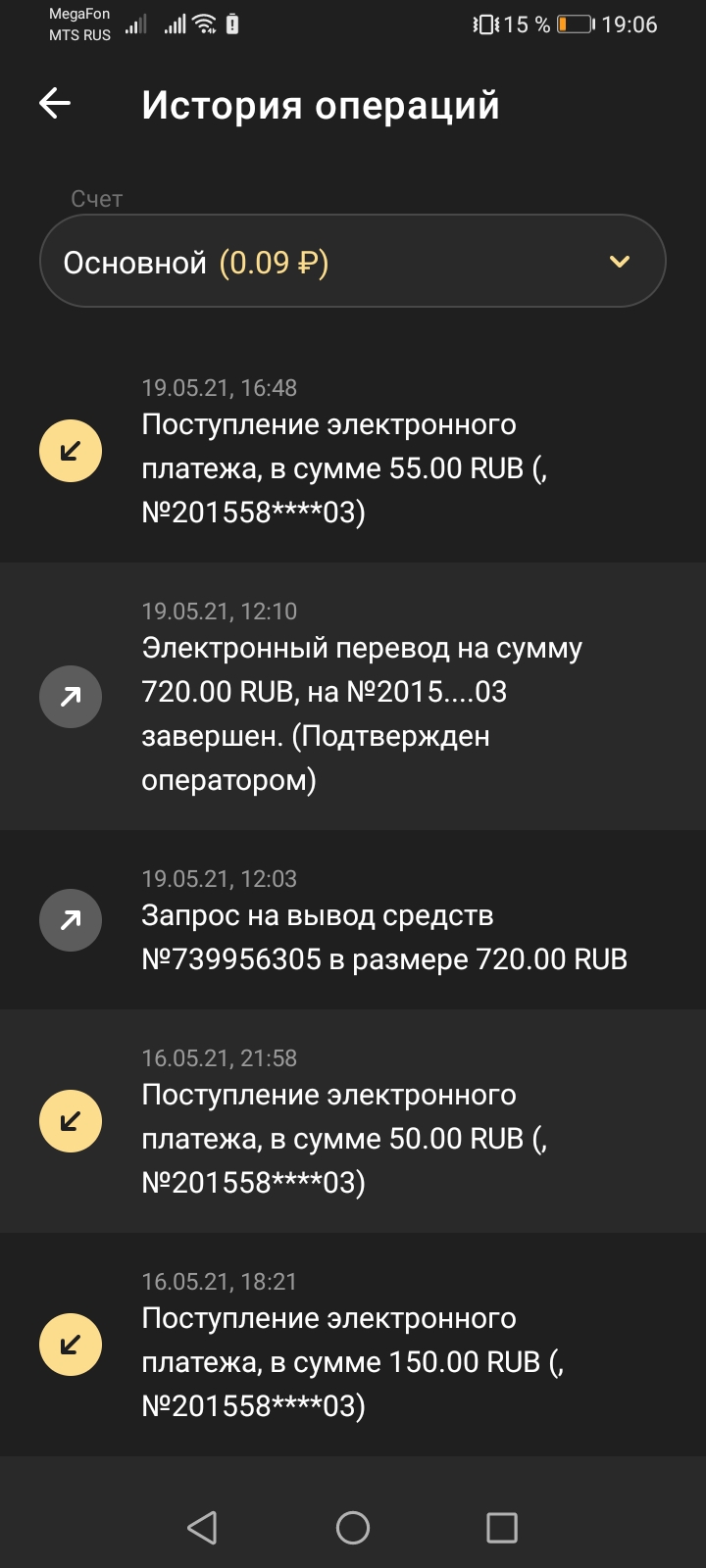Open the completed 720.00 RUB transfer entry
Viewport: 706px width, 1568px height.
353,697
